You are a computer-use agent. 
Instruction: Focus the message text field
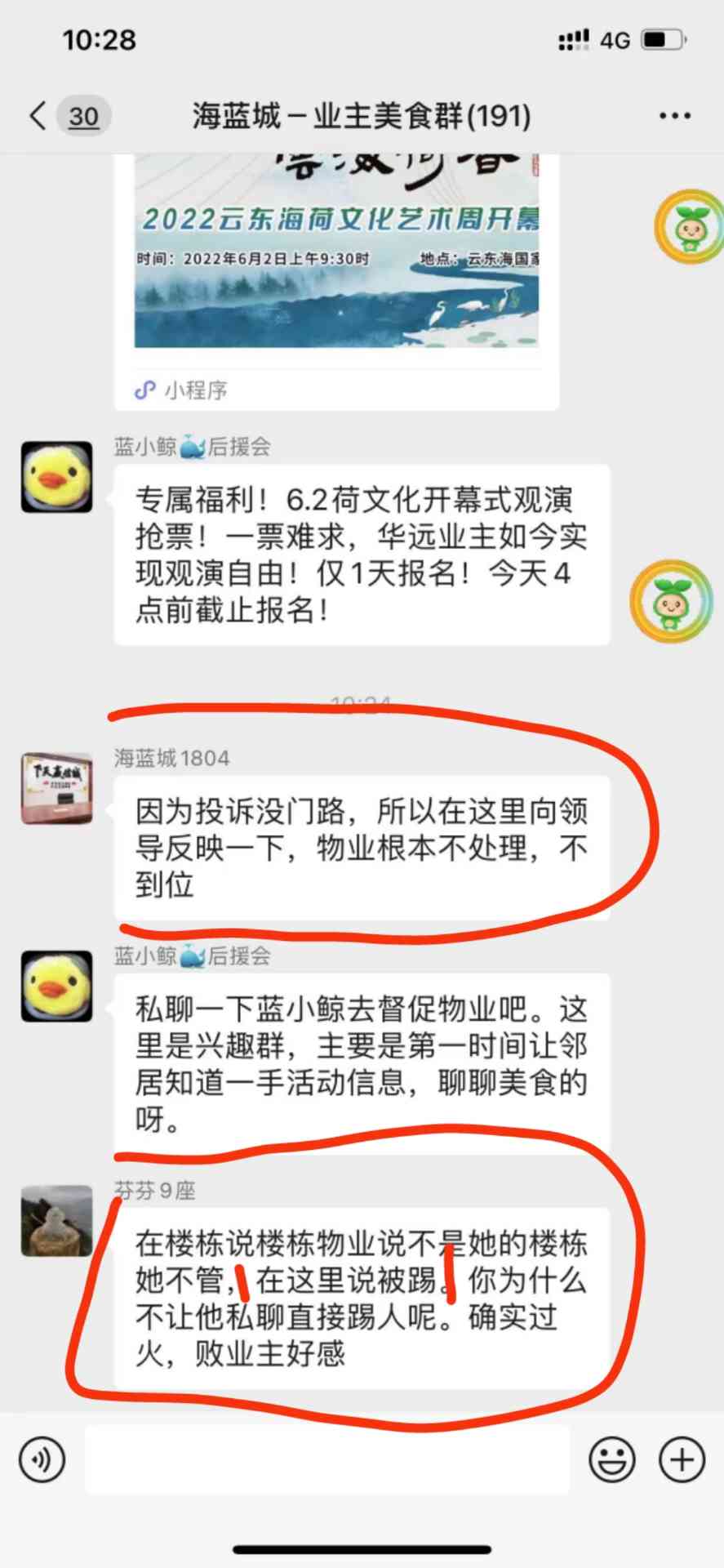(326, 1459)
